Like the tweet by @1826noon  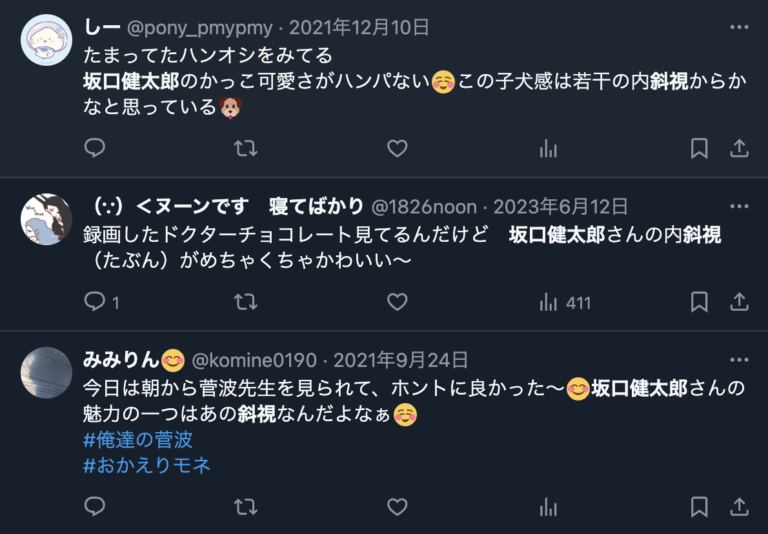397,301
